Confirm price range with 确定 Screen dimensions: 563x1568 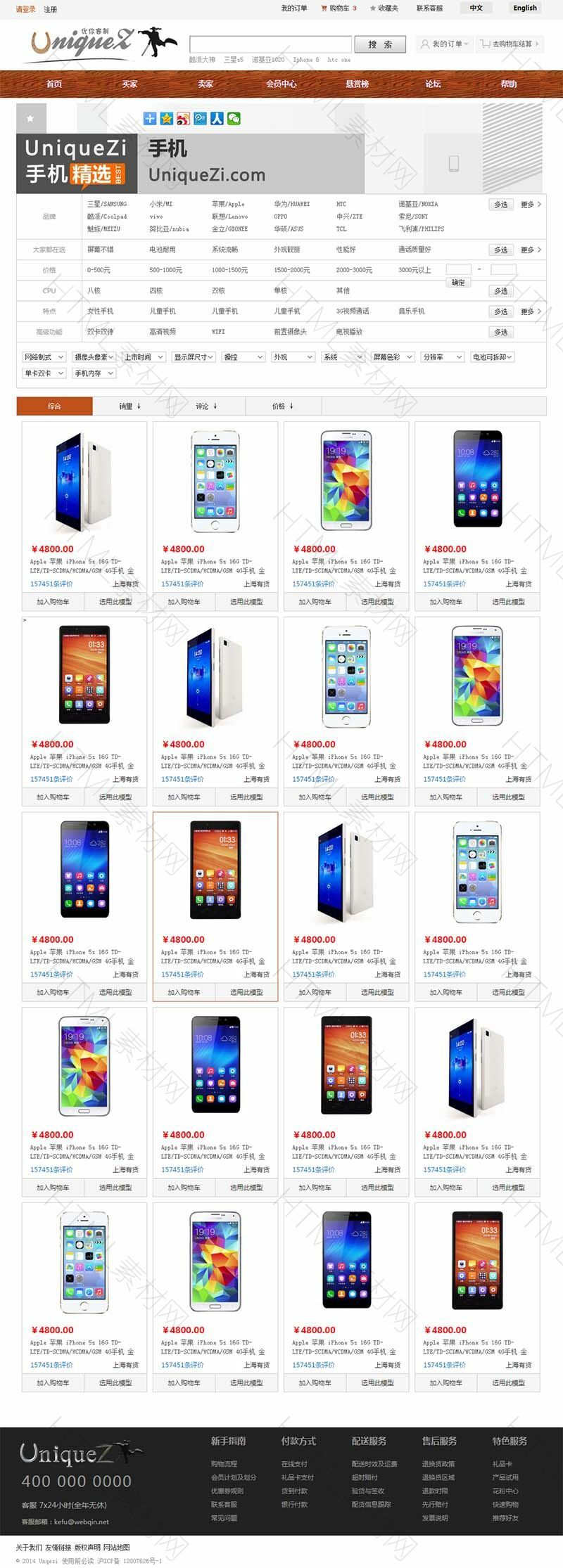point(458,283)
